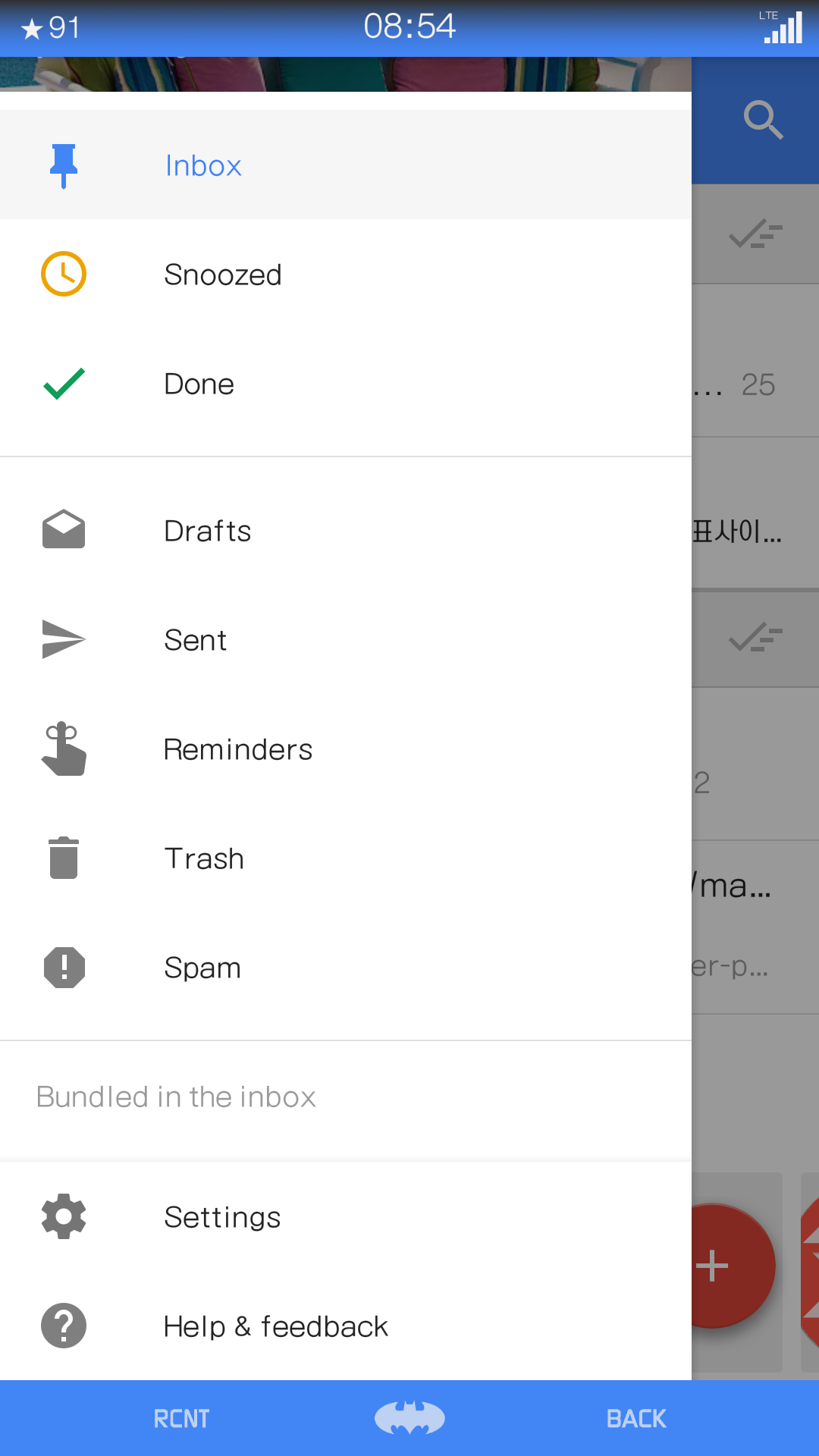Open the Inbox folder
The width and height of the screenshot is (819, 1456).
point(203,165)
